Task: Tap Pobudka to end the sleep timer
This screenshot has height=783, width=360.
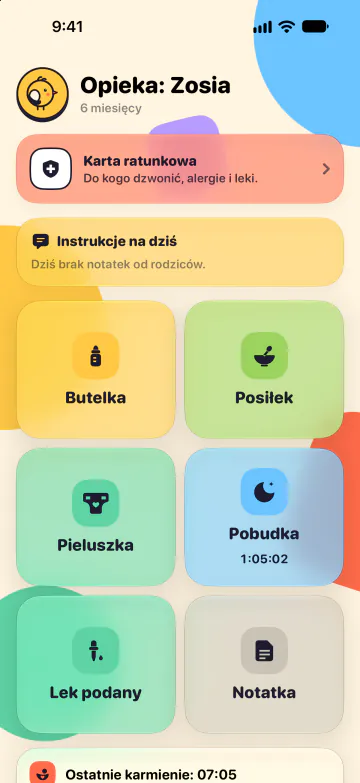Action: click(264, 517)
